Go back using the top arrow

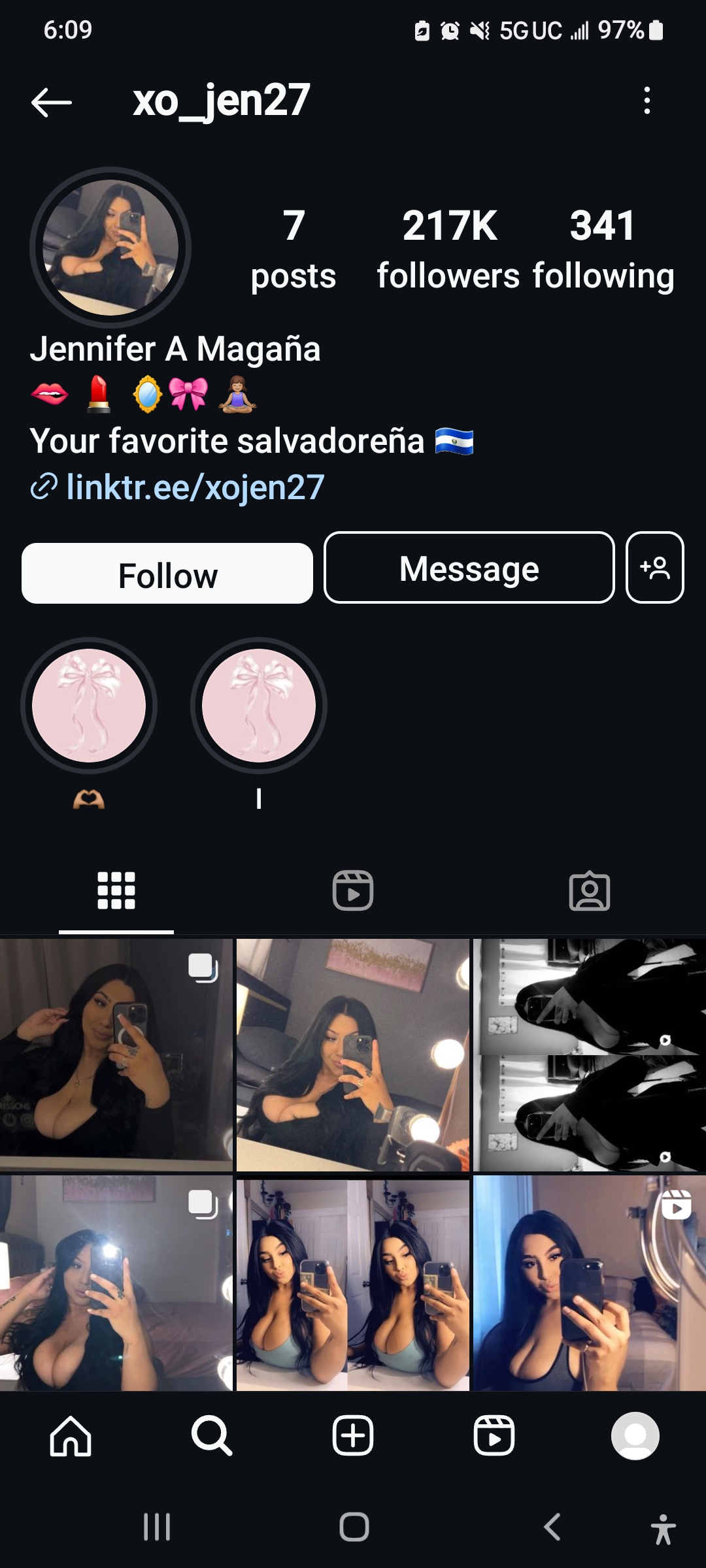click(x=51, y=102)
